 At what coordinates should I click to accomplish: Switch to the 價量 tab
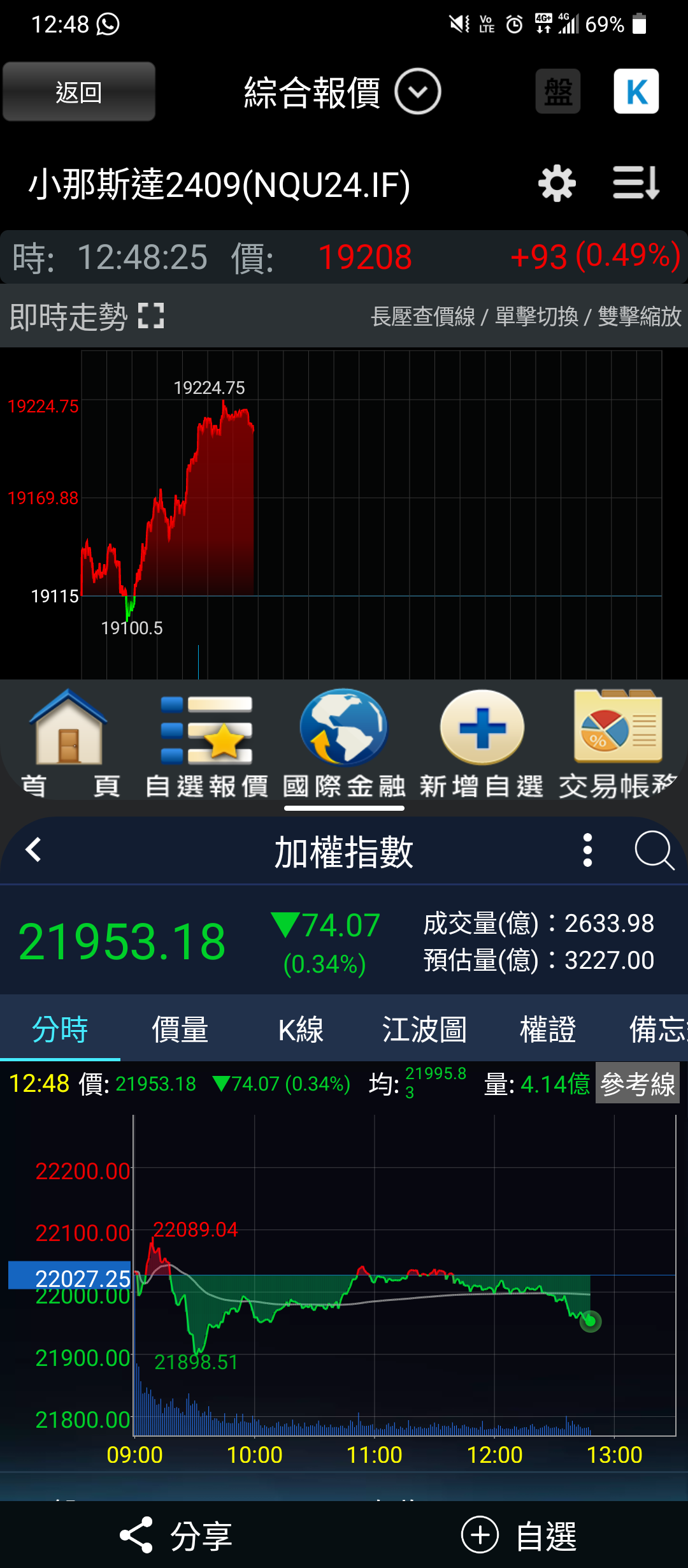point(180,1029)
